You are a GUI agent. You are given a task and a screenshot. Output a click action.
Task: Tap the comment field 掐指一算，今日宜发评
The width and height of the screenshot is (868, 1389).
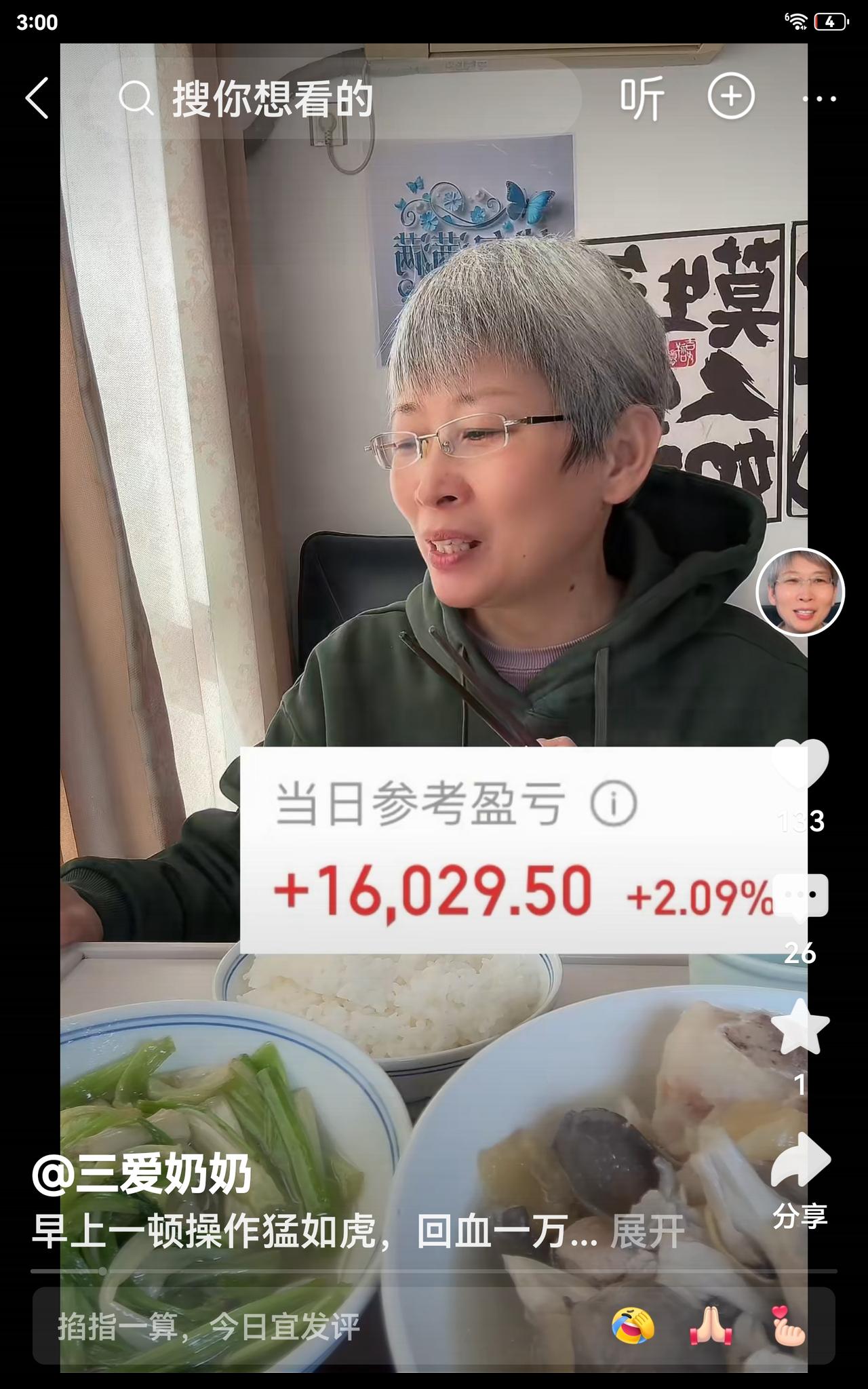[271, 1327]
